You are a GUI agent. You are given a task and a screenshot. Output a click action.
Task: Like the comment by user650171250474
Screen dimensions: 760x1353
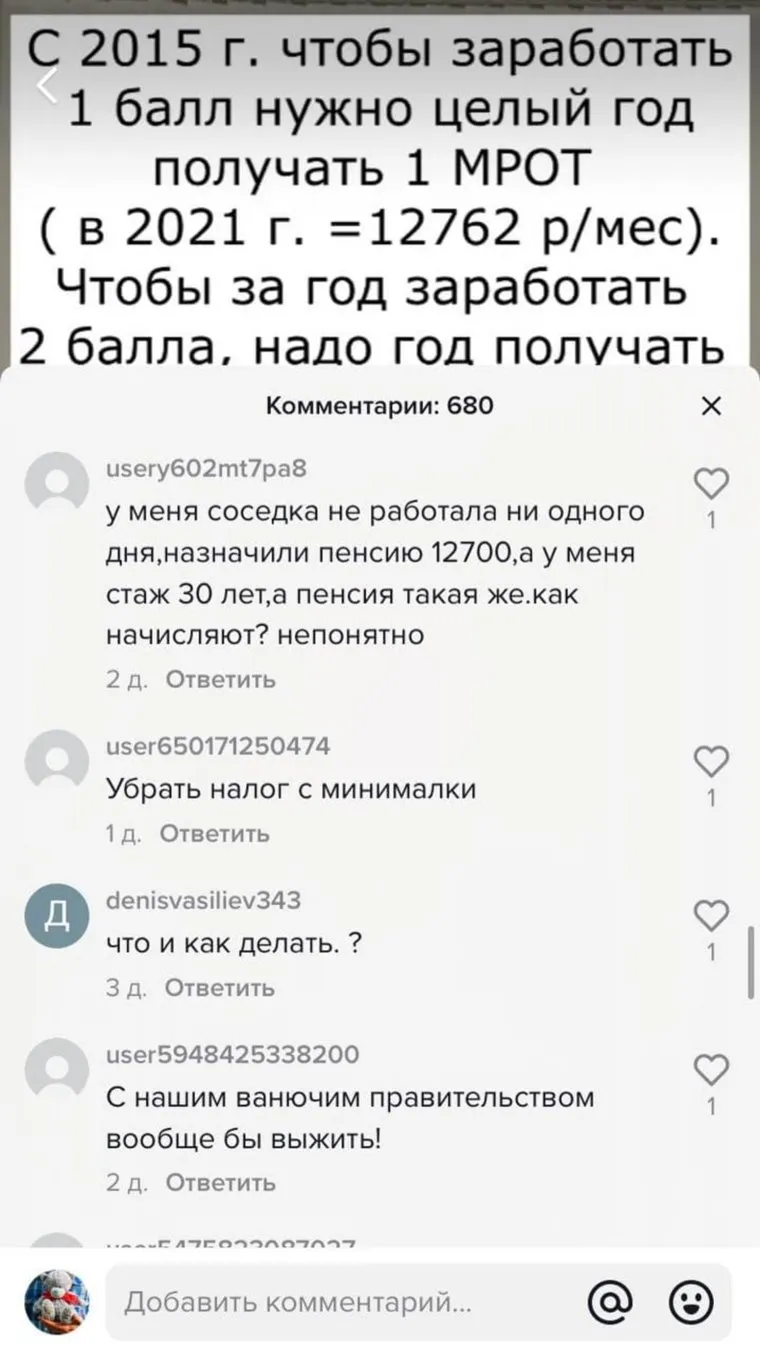coord(710,763)
